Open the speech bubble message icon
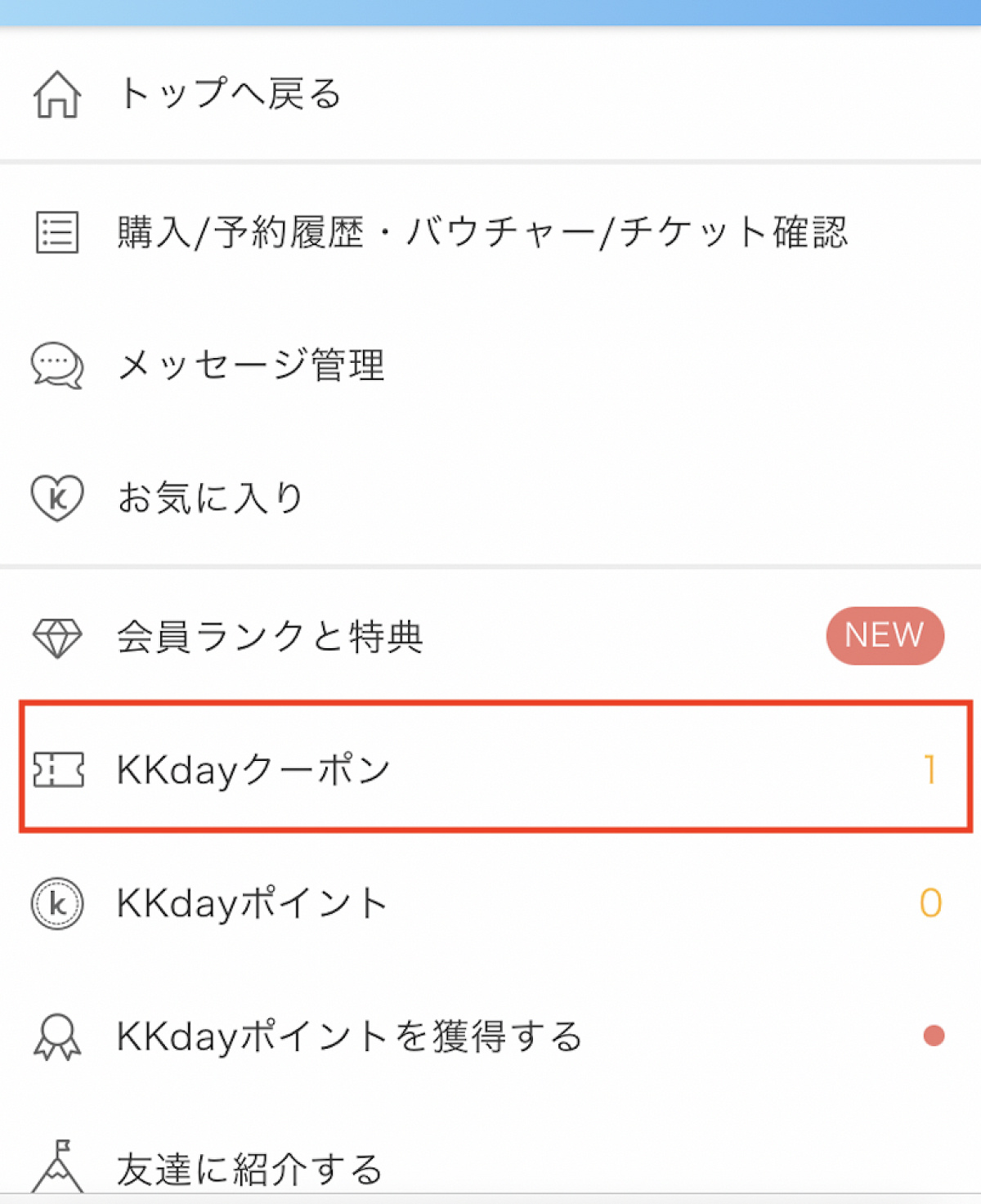Viewport: 981px width, 1204px height. 56,365
